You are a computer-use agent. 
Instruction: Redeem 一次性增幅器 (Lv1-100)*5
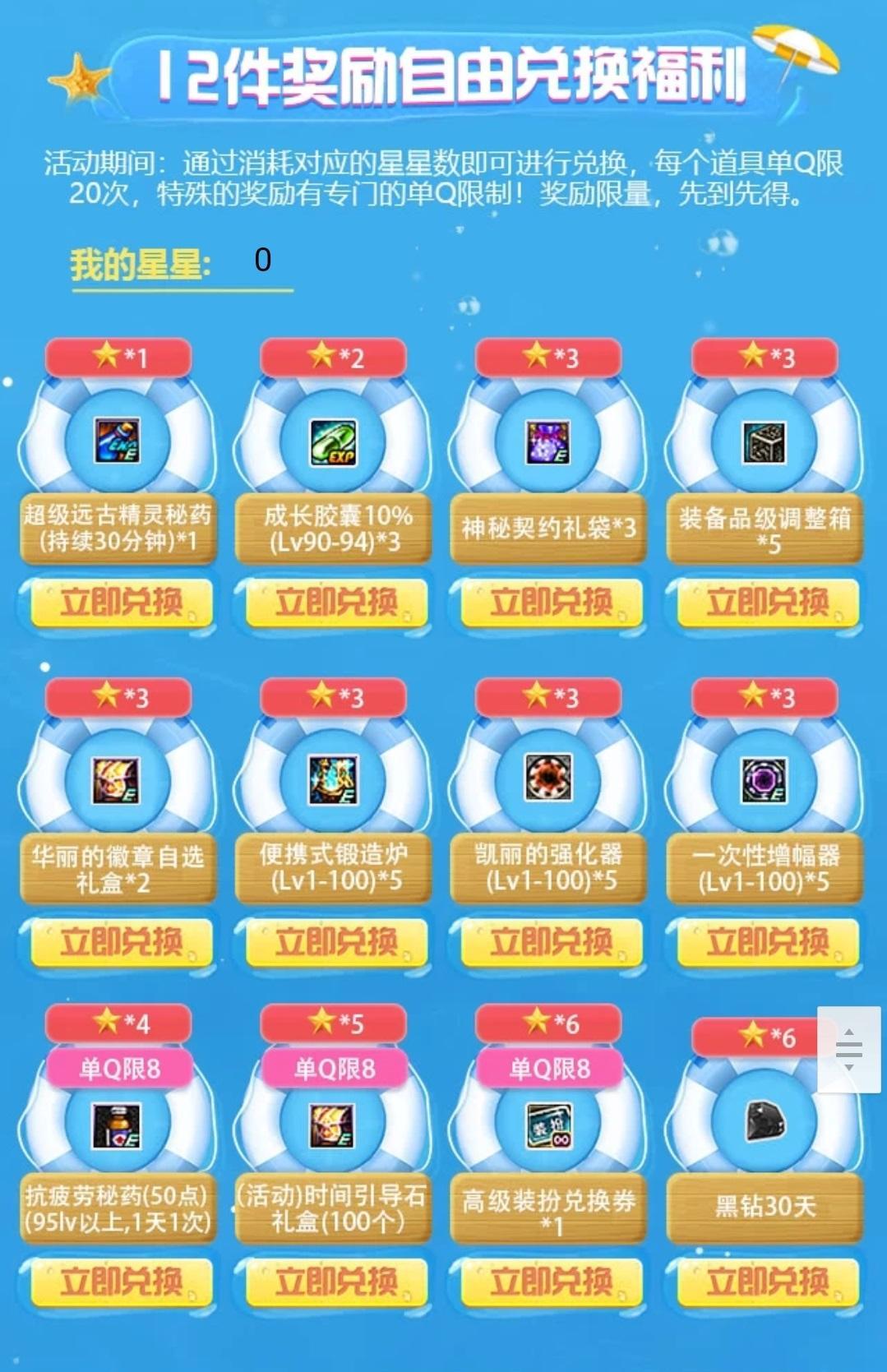pos(766,943)
